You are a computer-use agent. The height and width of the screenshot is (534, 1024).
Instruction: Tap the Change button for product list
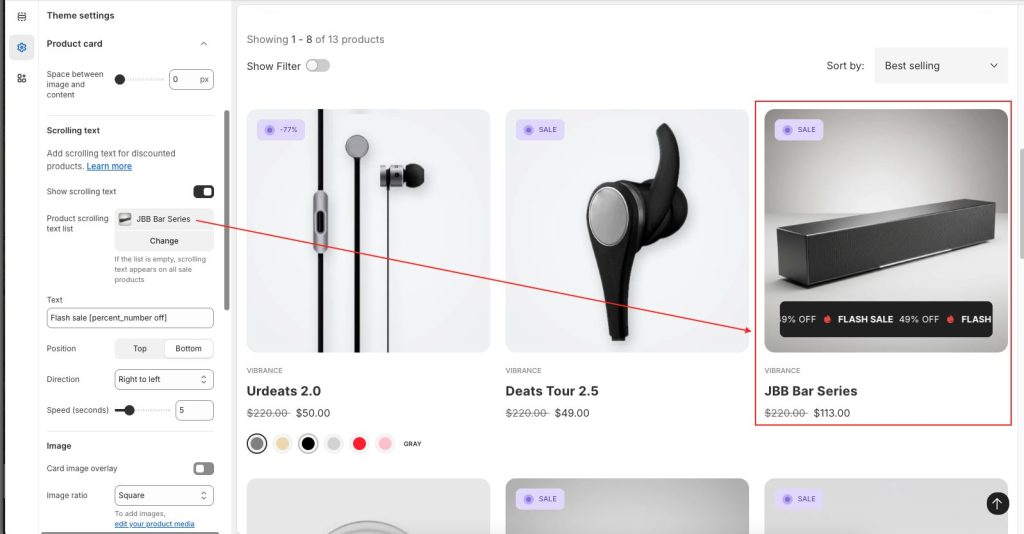[x=164, y=241]
